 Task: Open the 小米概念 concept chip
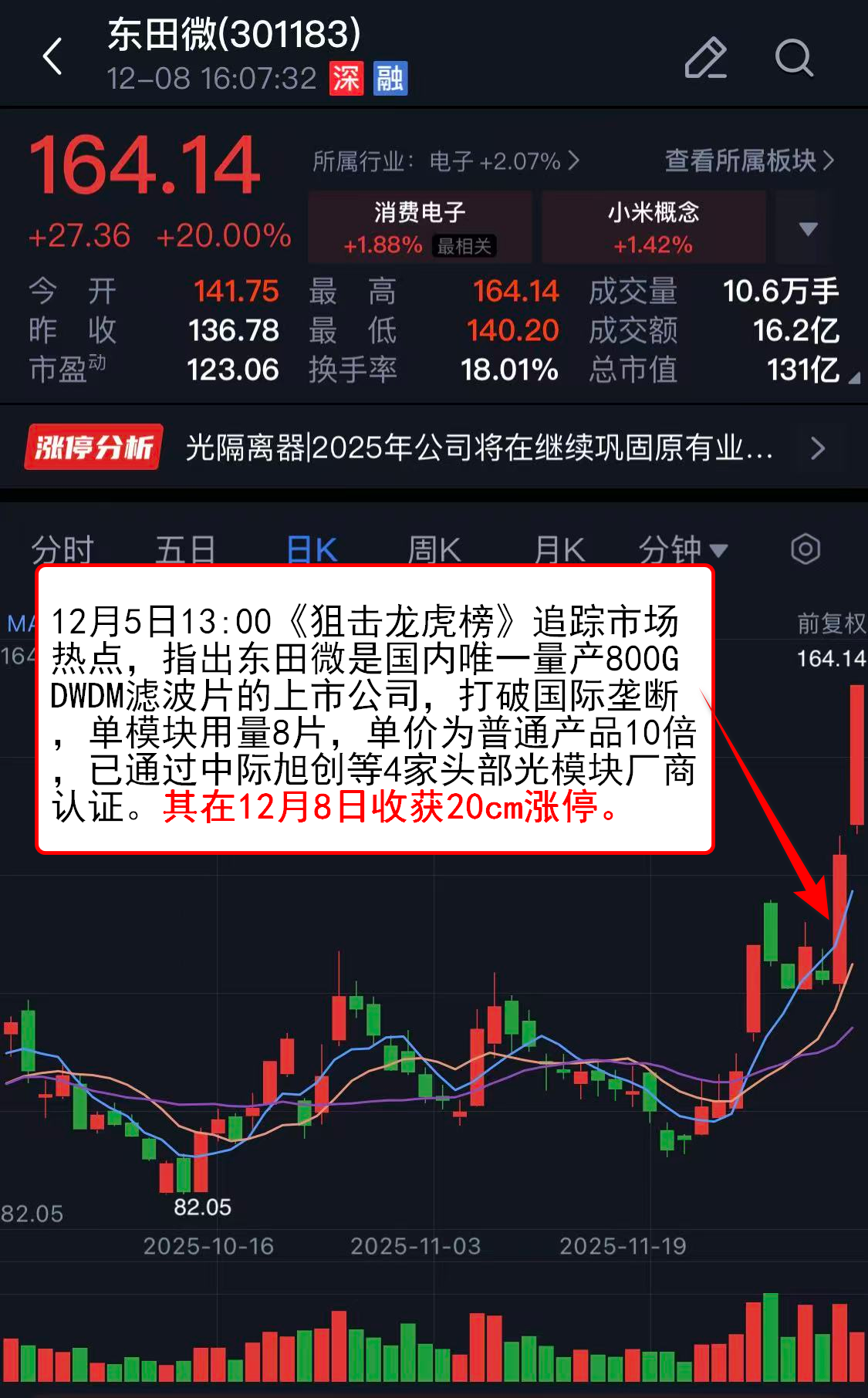tap(653, 228)
